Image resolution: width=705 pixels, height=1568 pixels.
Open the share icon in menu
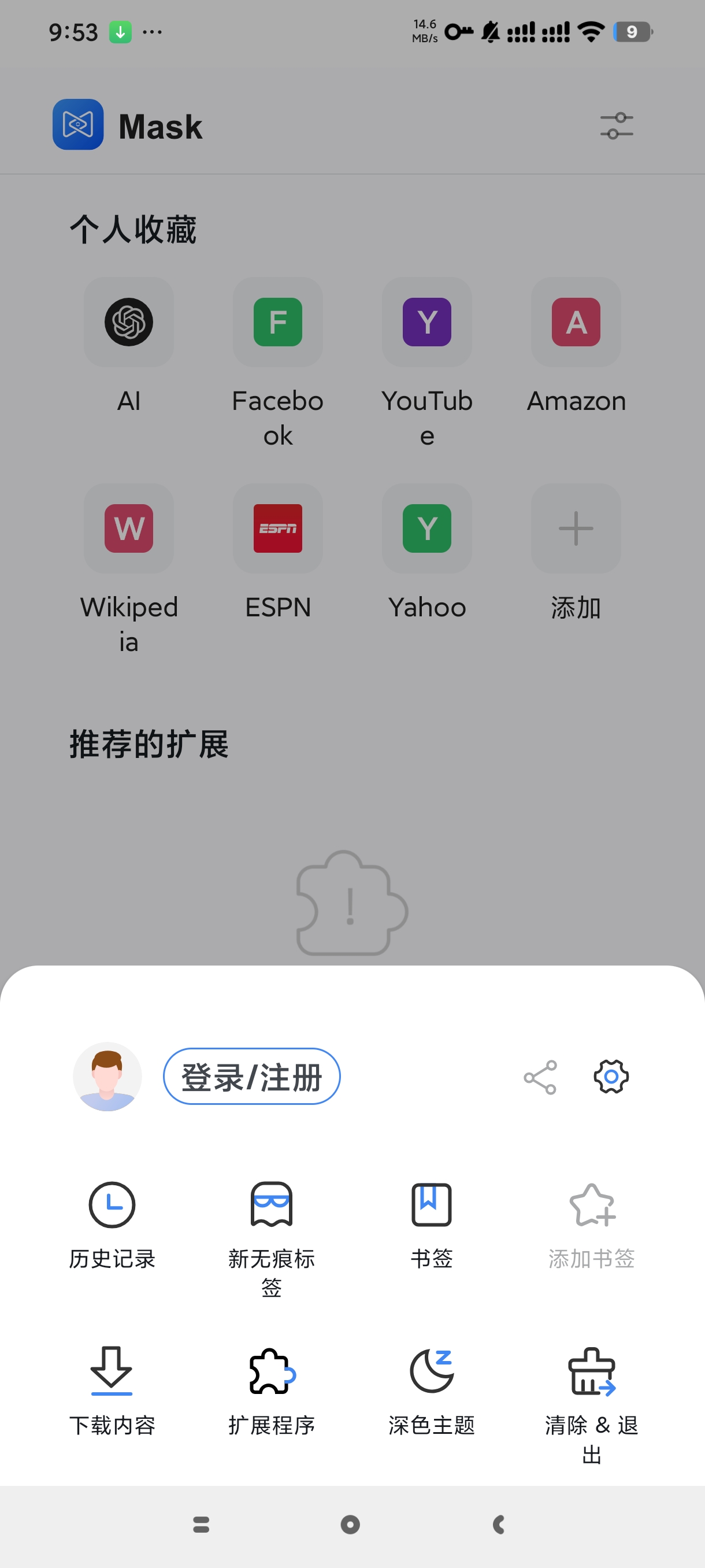(540, 1077)
